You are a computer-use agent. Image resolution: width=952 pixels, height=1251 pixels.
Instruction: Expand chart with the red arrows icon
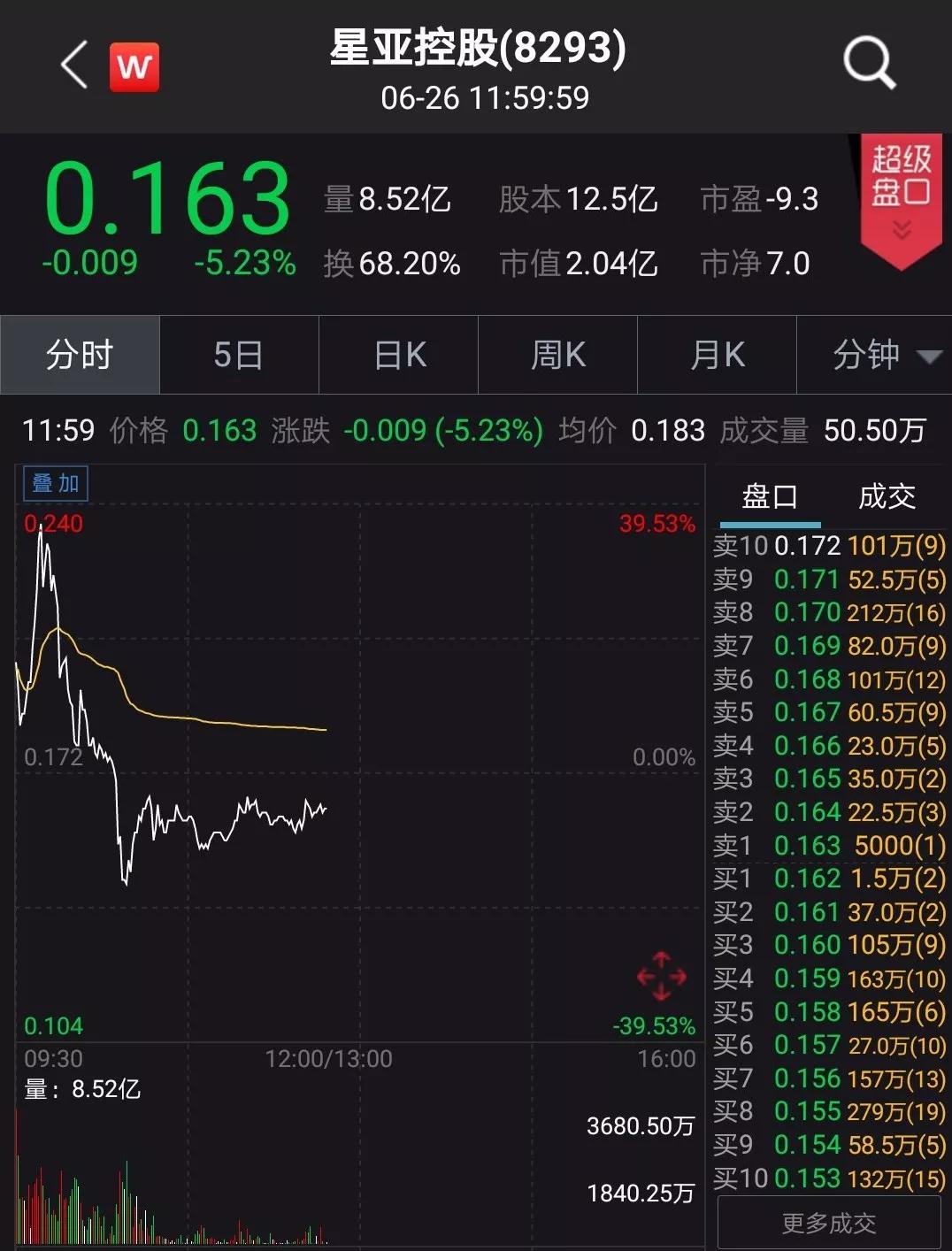[x=662, y=976]
